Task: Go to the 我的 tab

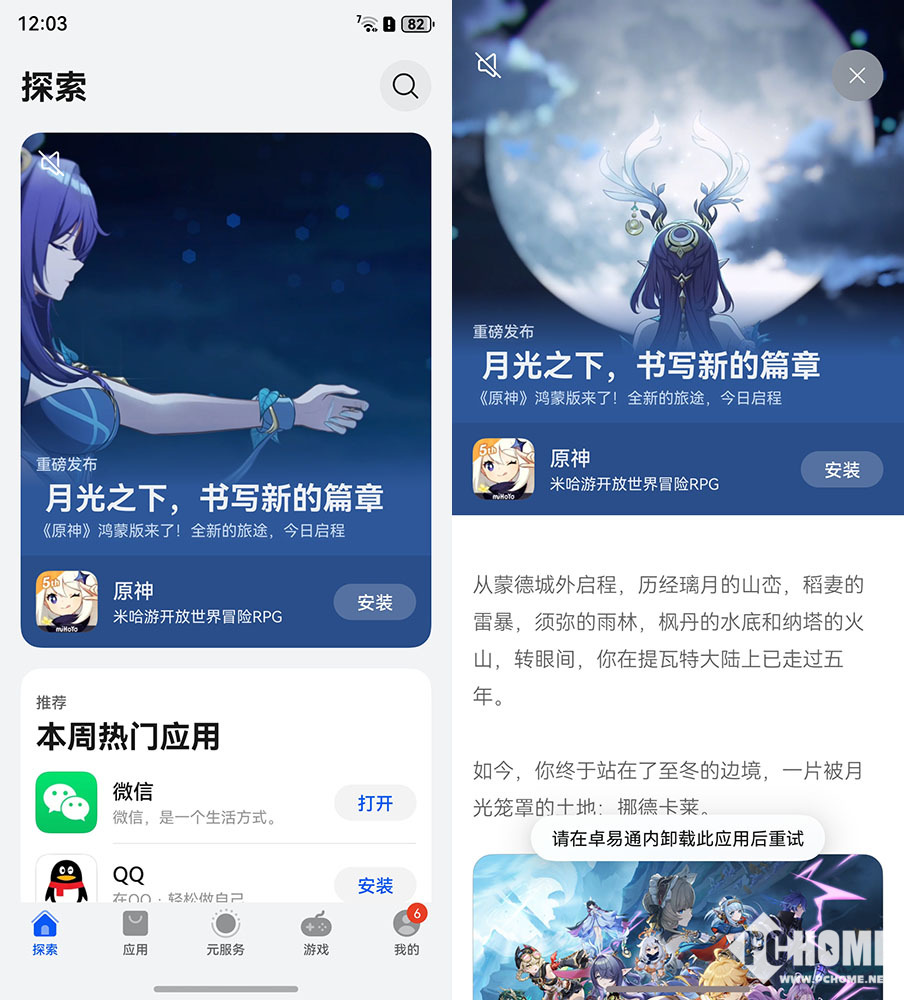Action: coord(406,933)
